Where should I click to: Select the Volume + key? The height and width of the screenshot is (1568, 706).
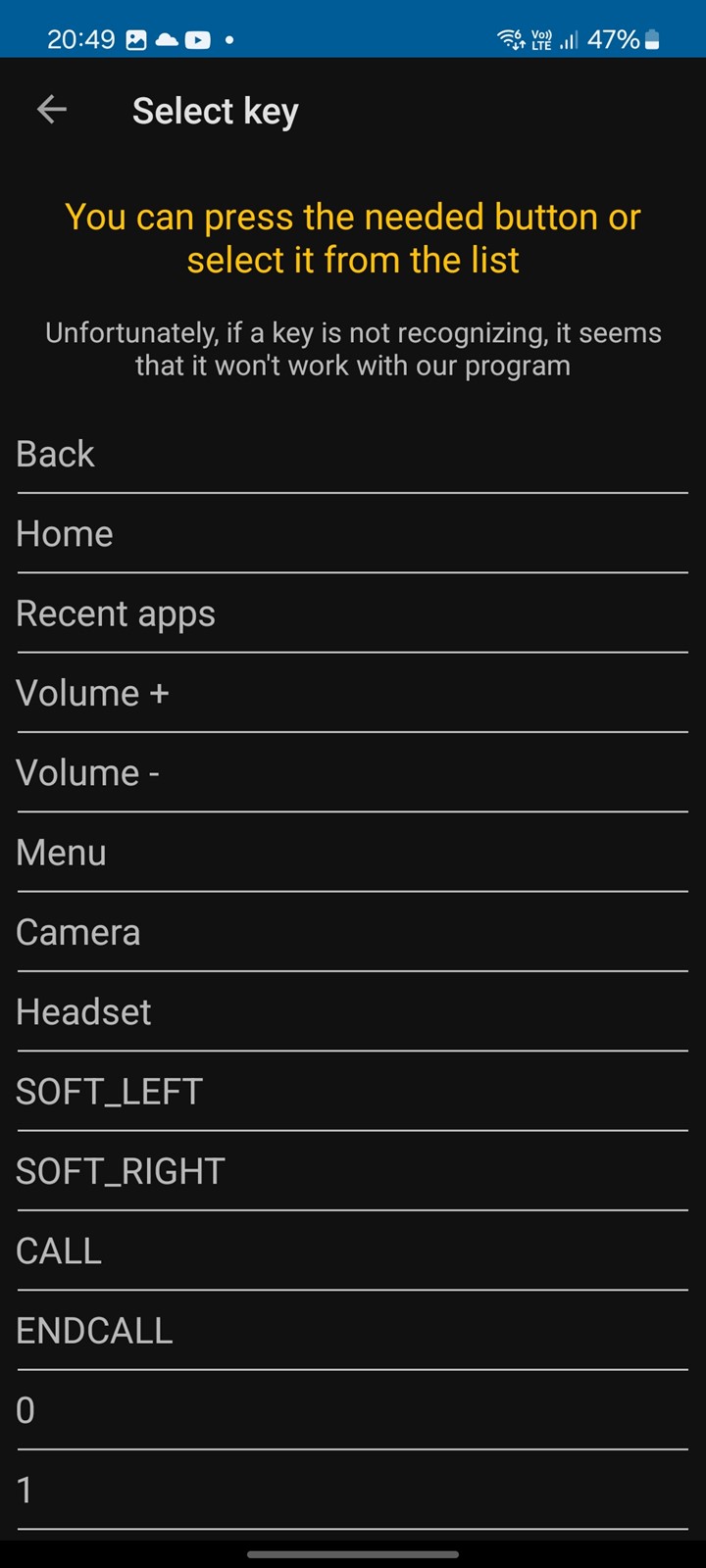tap(353, 693)
